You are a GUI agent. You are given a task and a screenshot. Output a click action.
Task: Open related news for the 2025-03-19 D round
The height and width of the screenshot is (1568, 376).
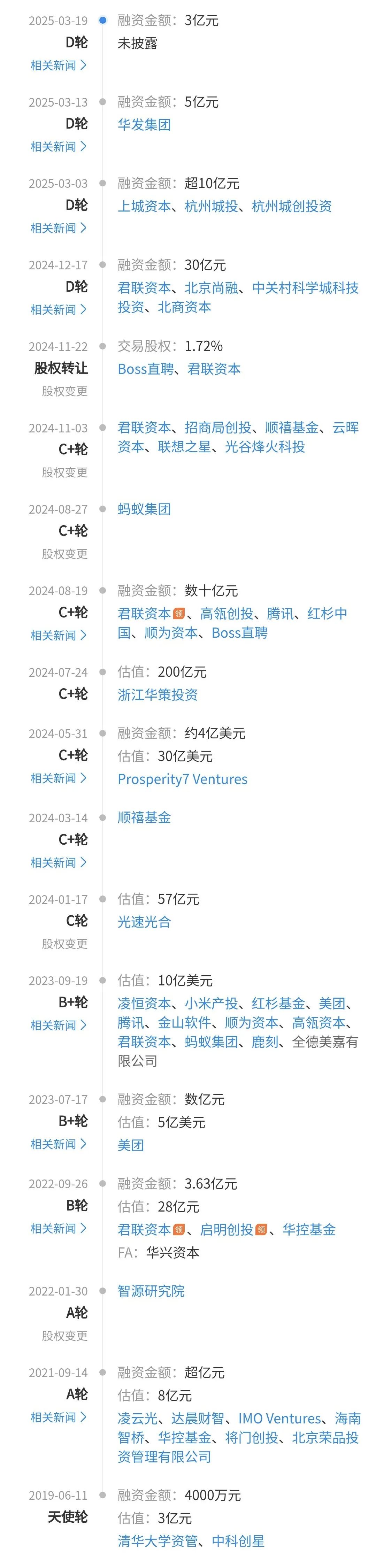(x=59, y=65)
